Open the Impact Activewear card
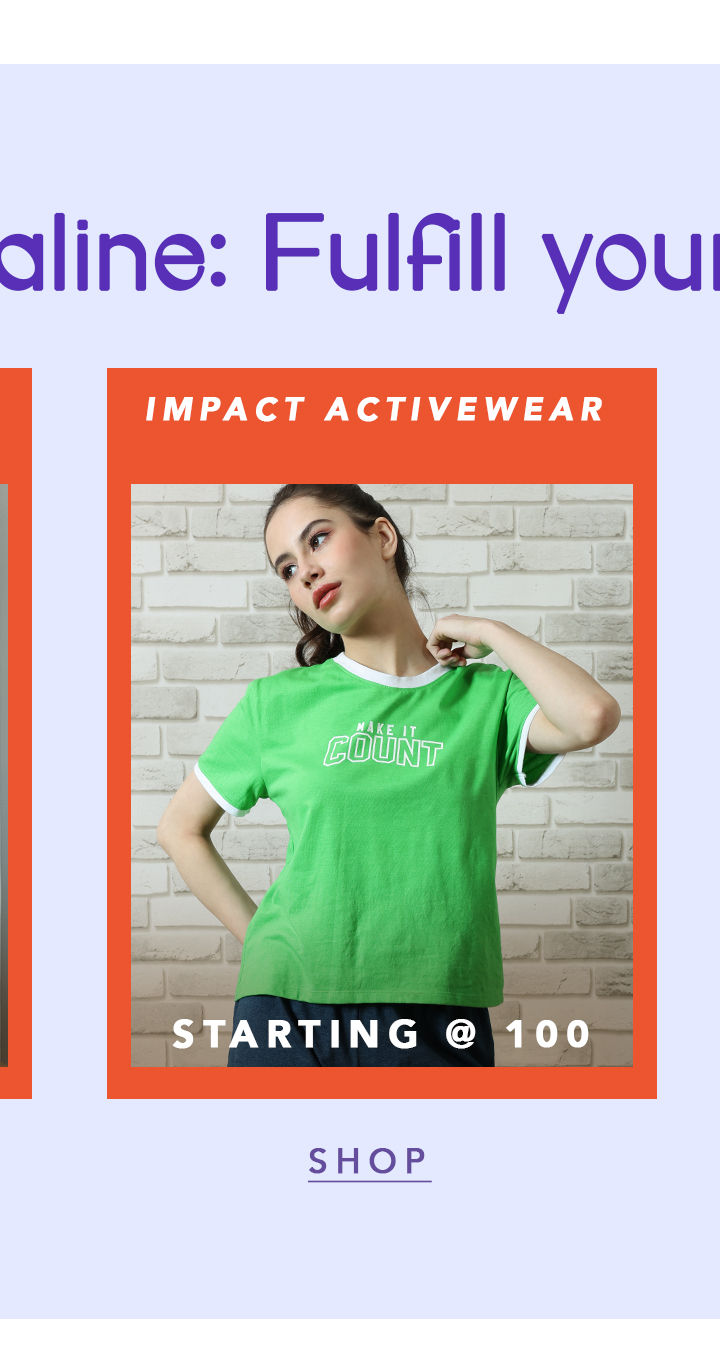The image size is (720, 1348). pos(381,733)
